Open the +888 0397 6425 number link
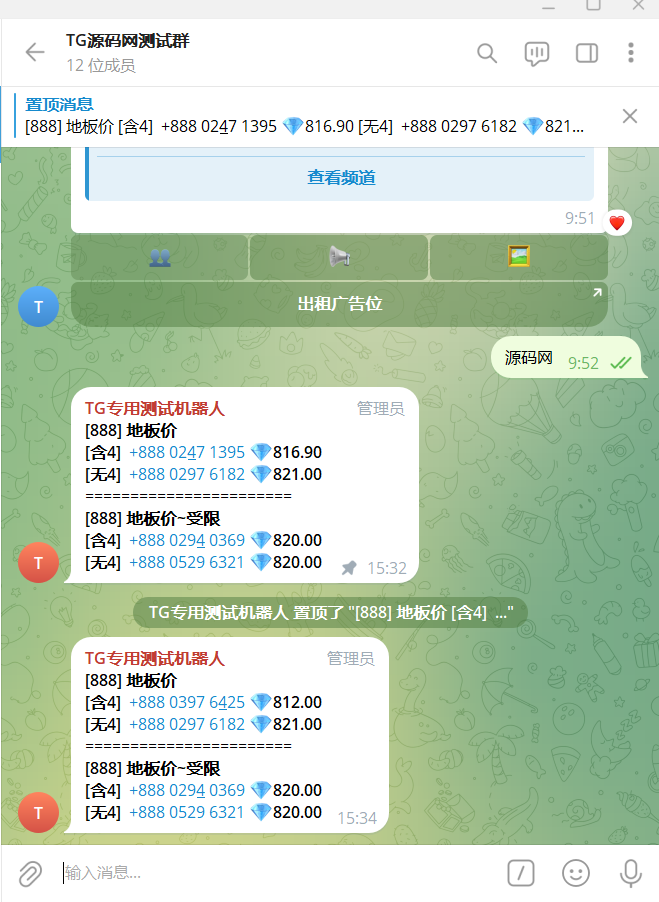This screenshot has width=659, height=902. pos(187,703)
